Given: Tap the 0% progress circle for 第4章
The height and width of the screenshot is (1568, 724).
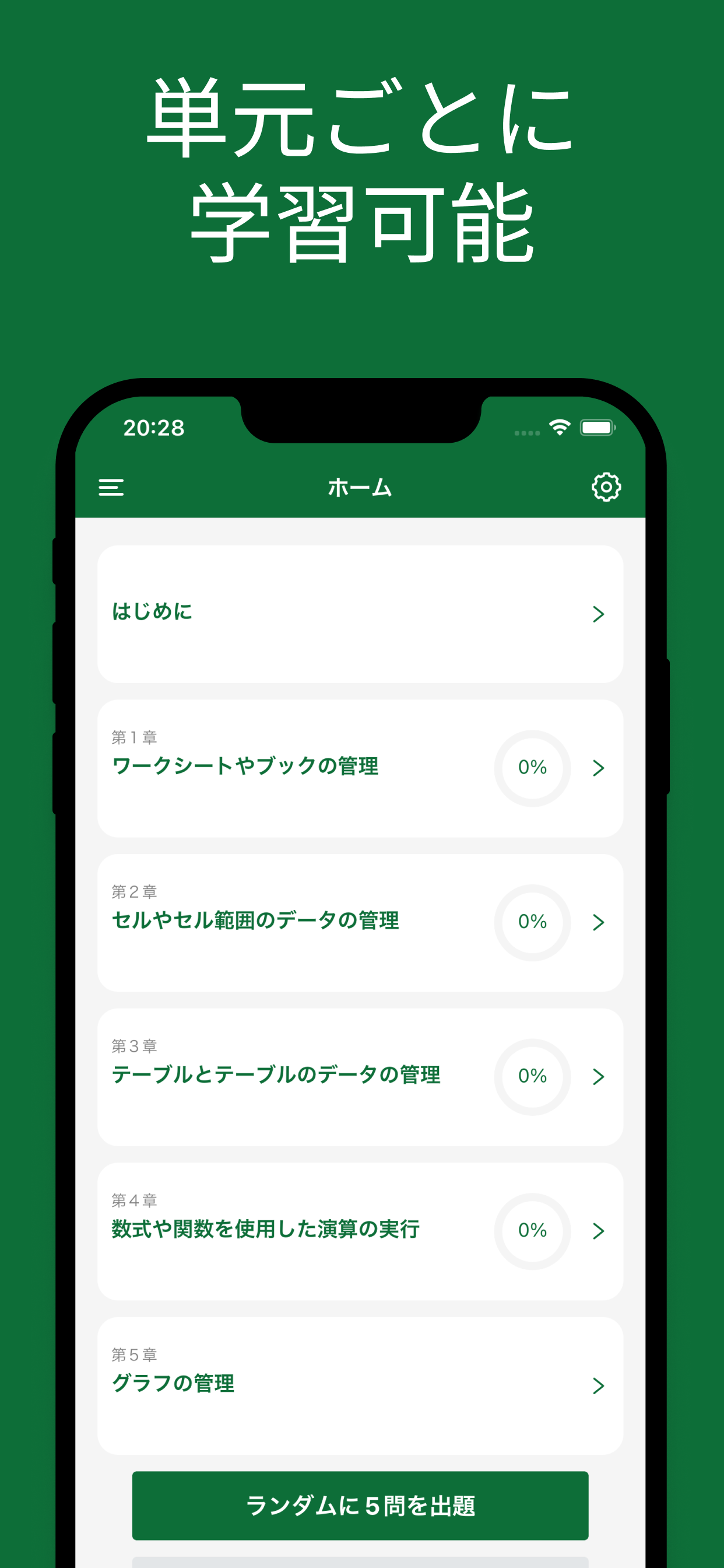Looking at the screenshot, I should (532, 1230).
